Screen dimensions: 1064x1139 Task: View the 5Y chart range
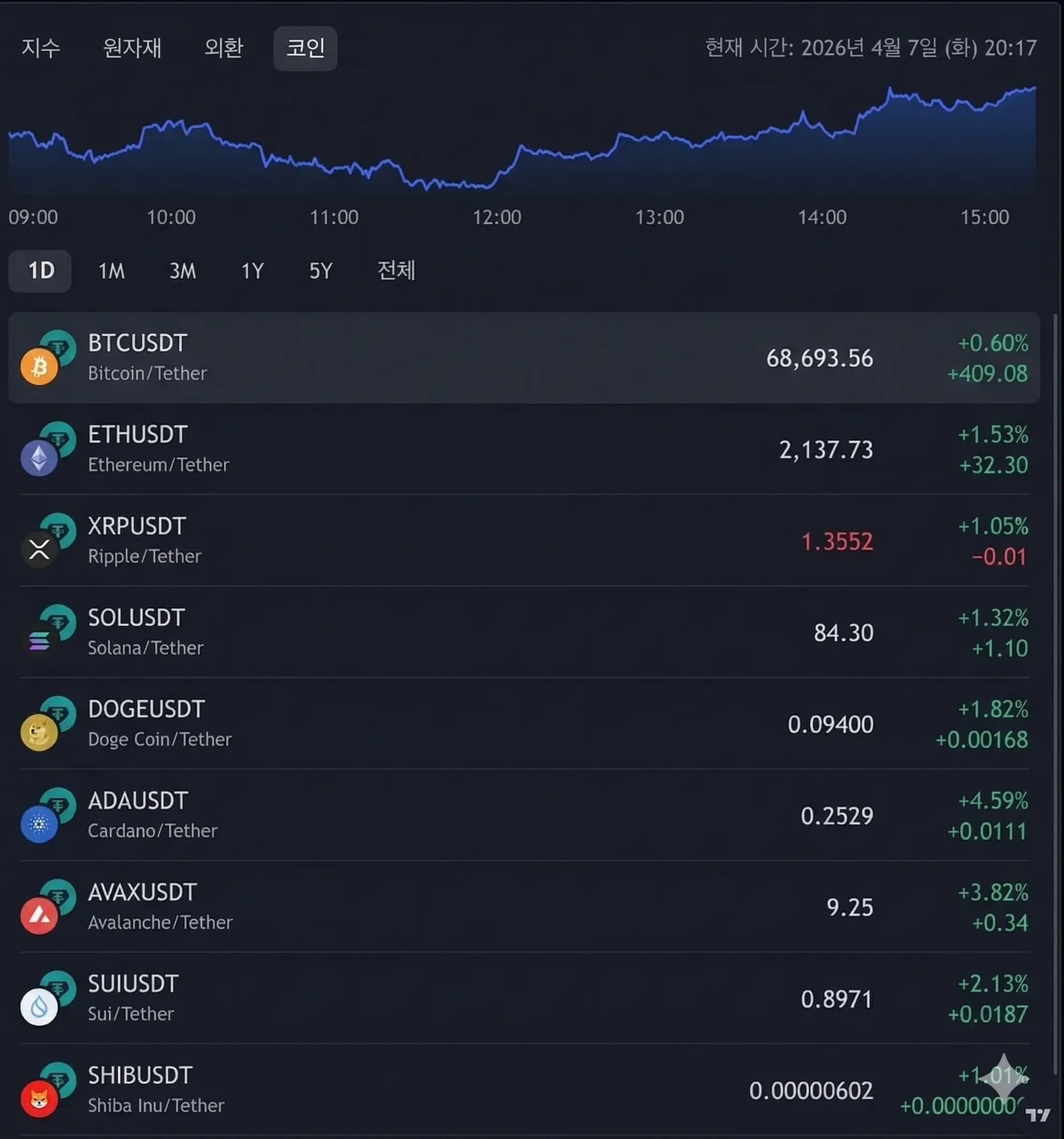click(x=320, y=270)
